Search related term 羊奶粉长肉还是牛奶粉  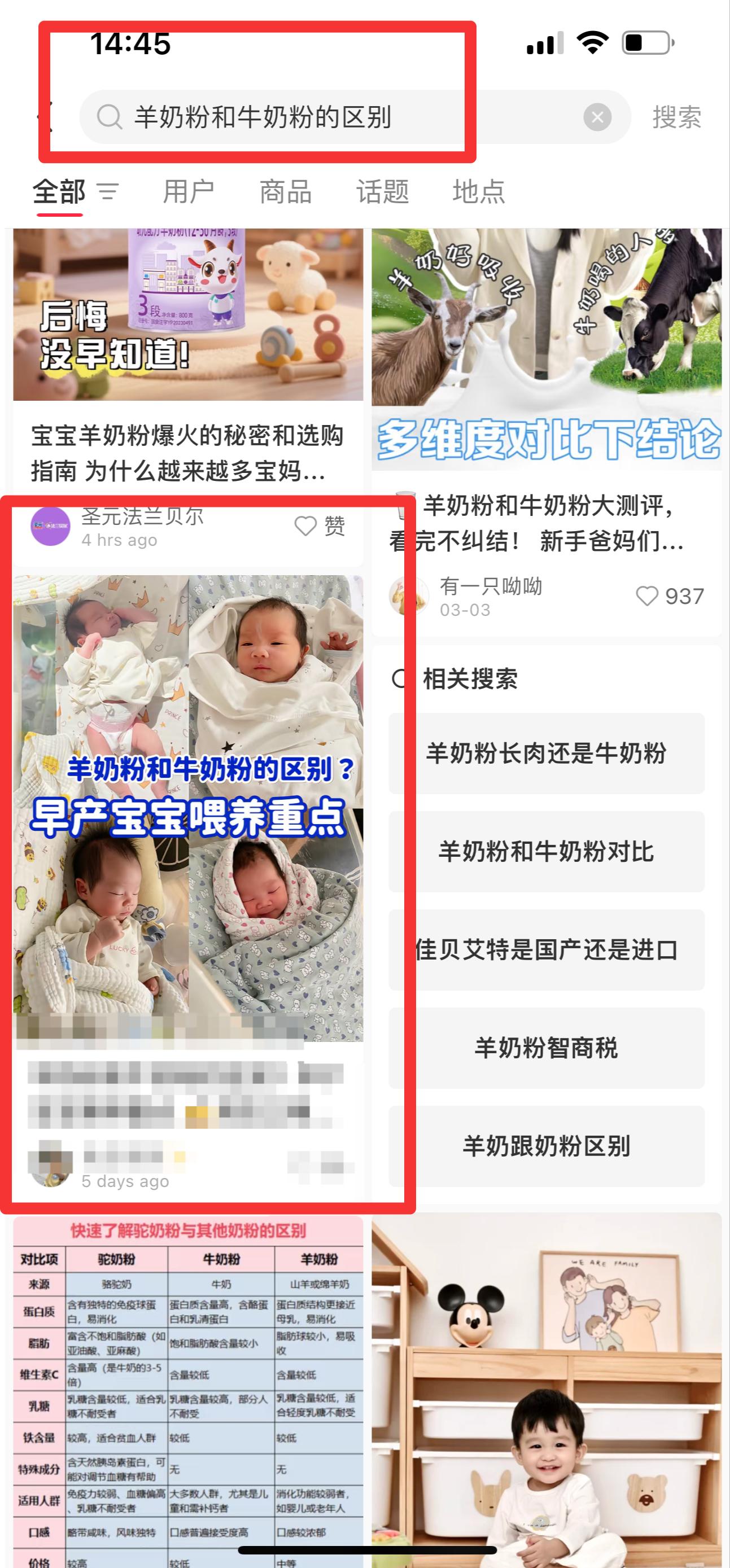click(x=546, y=753)
